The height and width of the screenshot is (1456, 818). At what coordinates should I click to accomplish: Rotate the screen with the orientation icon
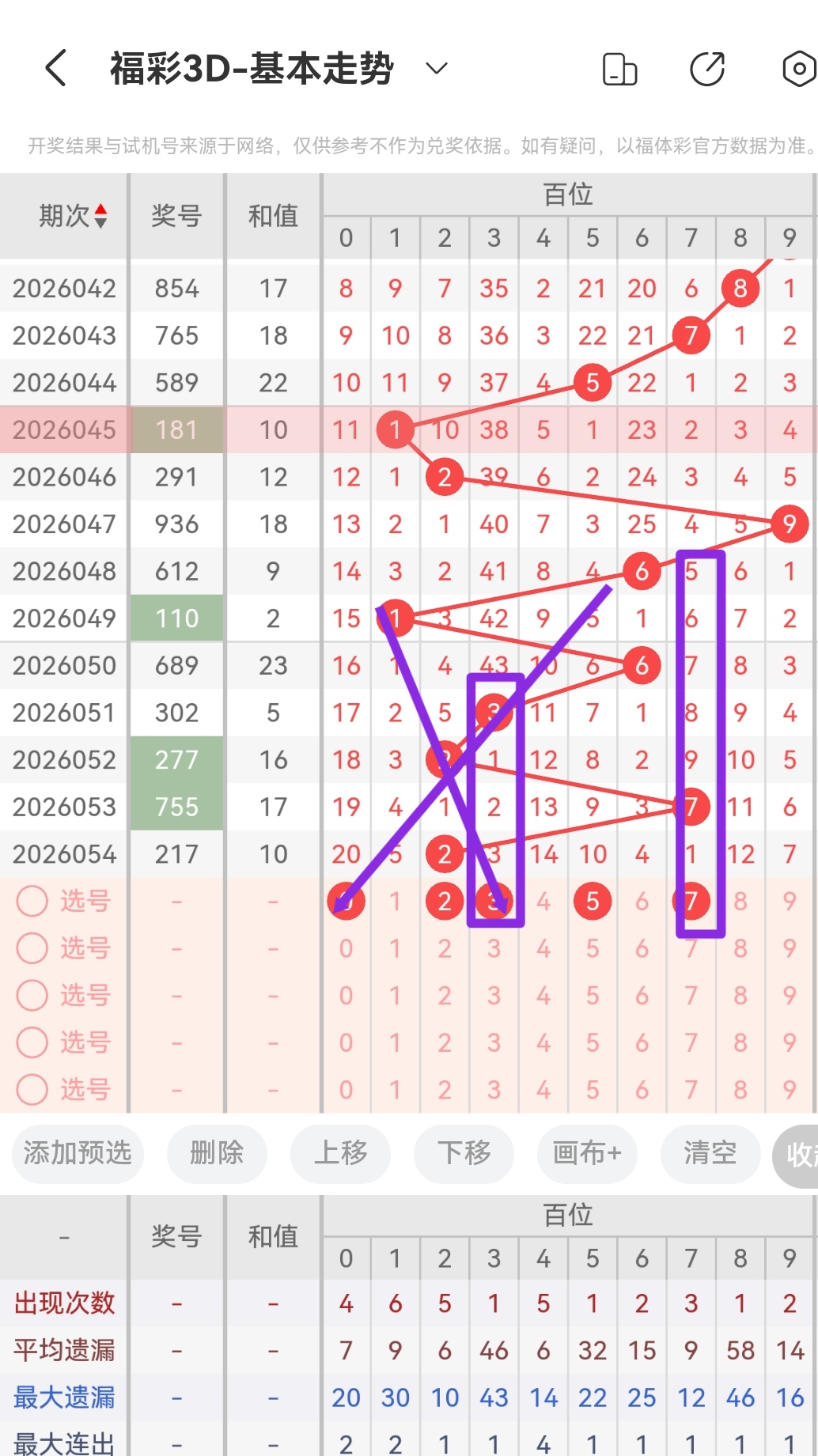pos(619,69)
